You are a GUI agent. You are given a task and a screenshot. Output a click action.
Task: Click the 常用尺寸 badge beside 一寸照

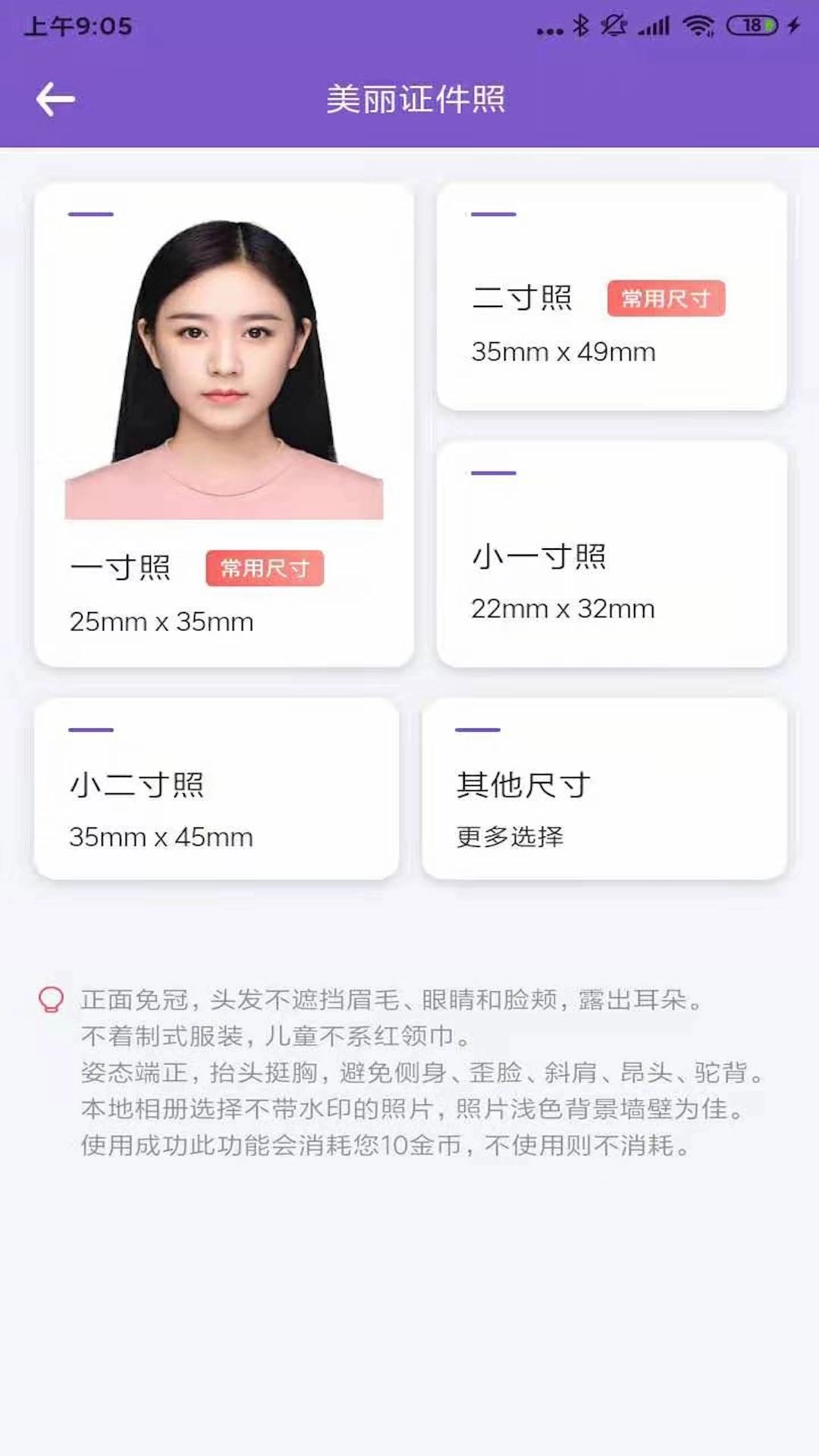coord(265,568)
